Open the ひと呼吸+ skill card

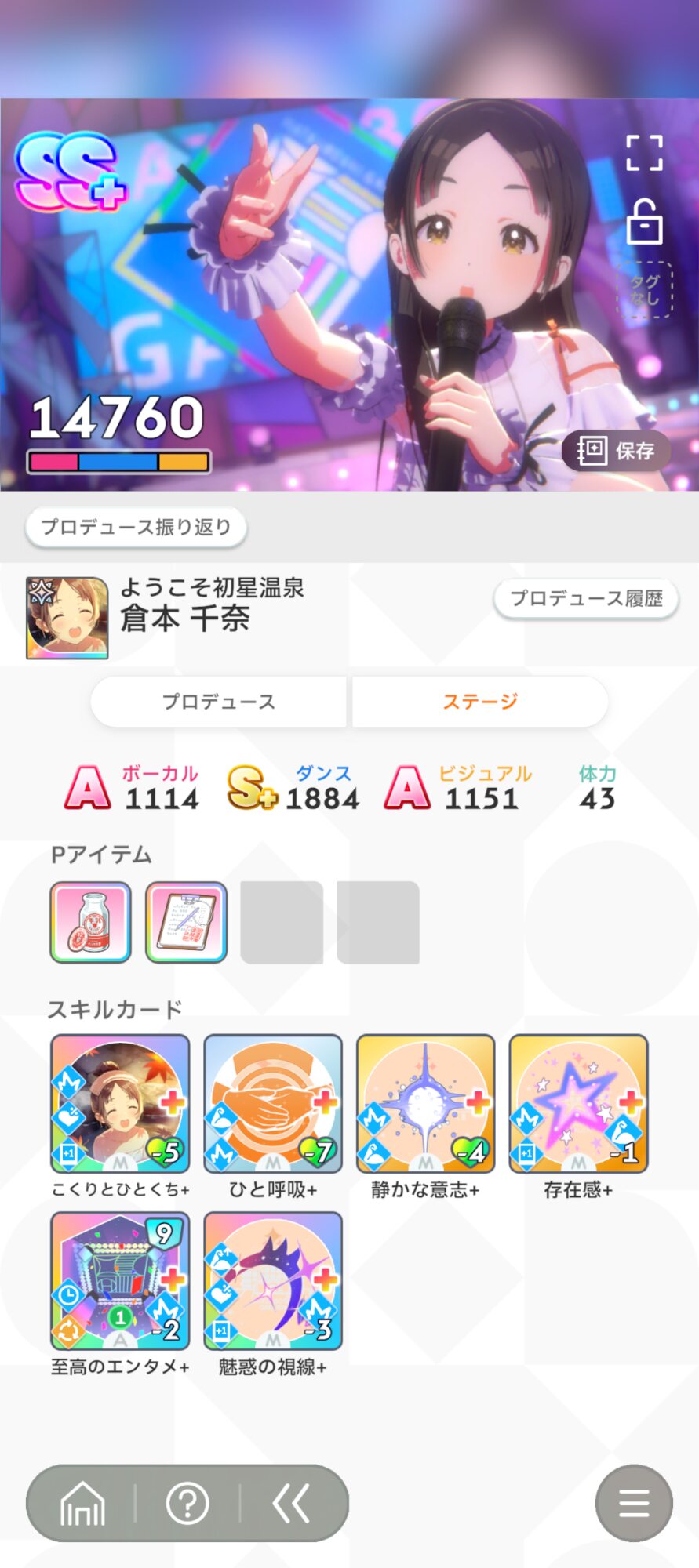point(272,1103)
